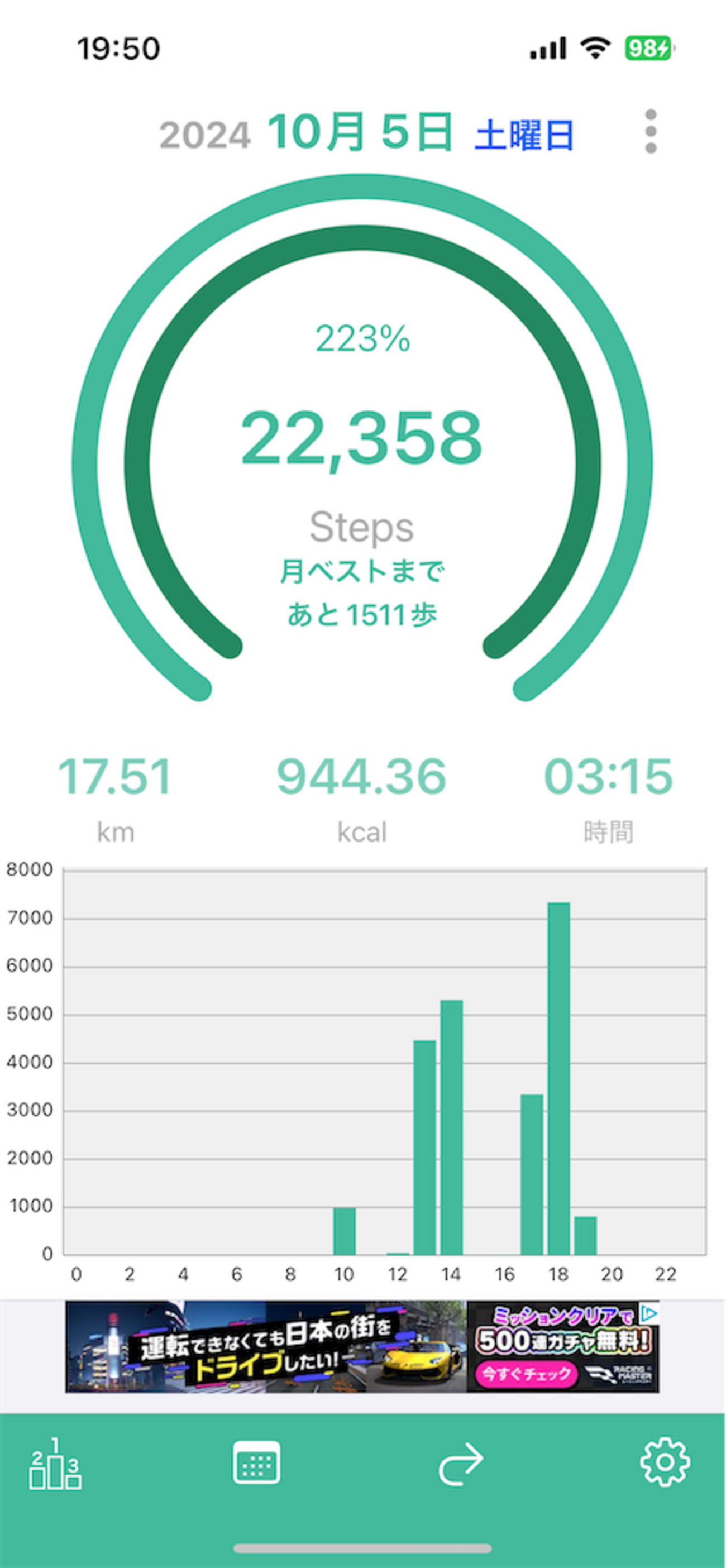Open the Racing Master ad banner
The height and width of the screenshot is (1568, 726).
pos(361,1346)
